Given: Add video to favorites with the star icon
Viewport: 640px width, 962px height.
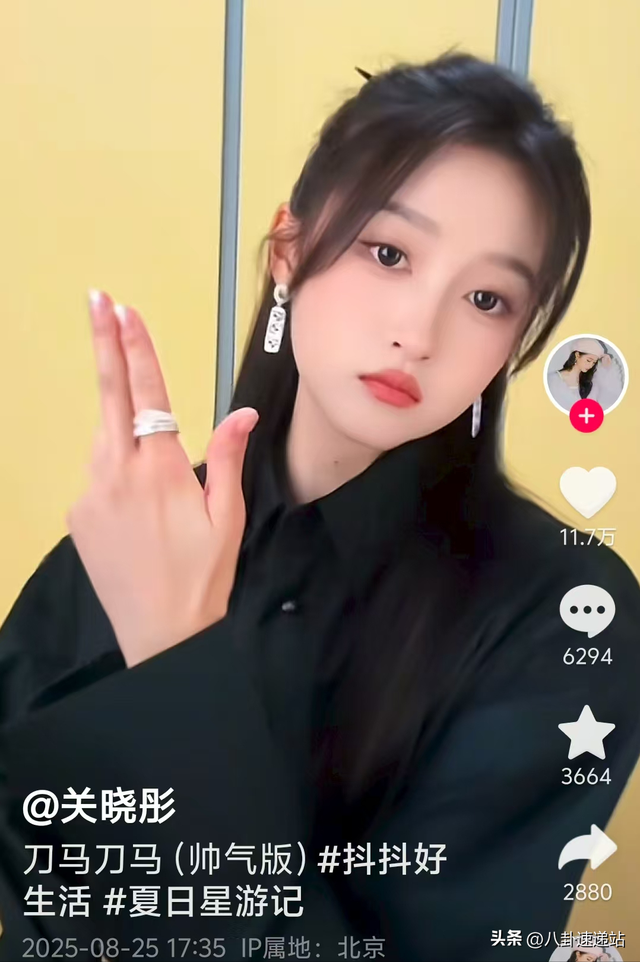Looking at the screenshot, I should click(587, 733).
